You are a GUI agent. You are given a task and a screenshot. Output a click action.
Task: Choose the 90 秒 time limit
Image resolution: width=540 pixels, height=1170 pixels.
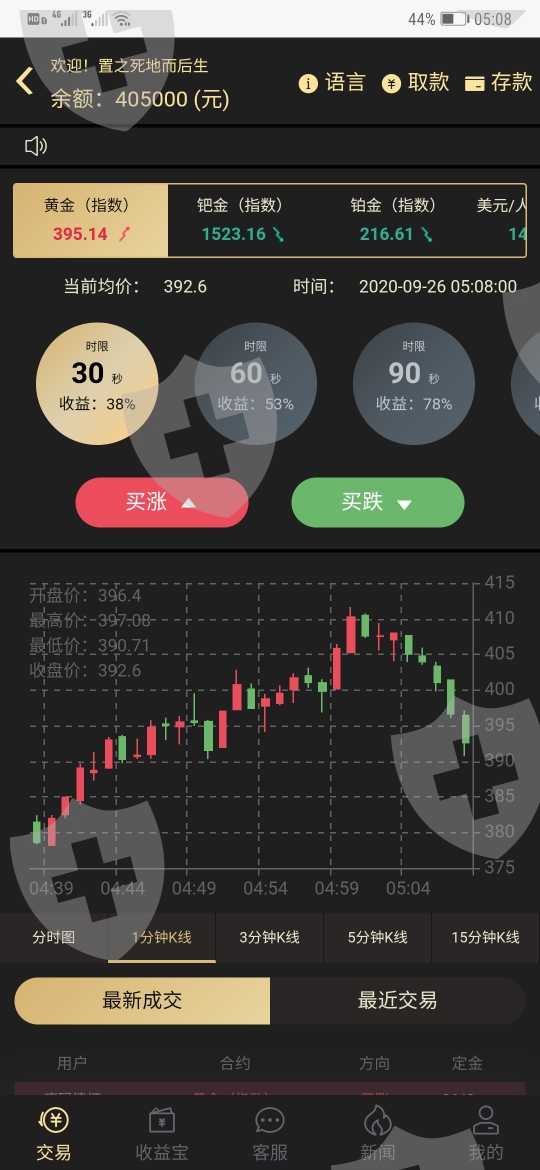[x=413, y=384]
